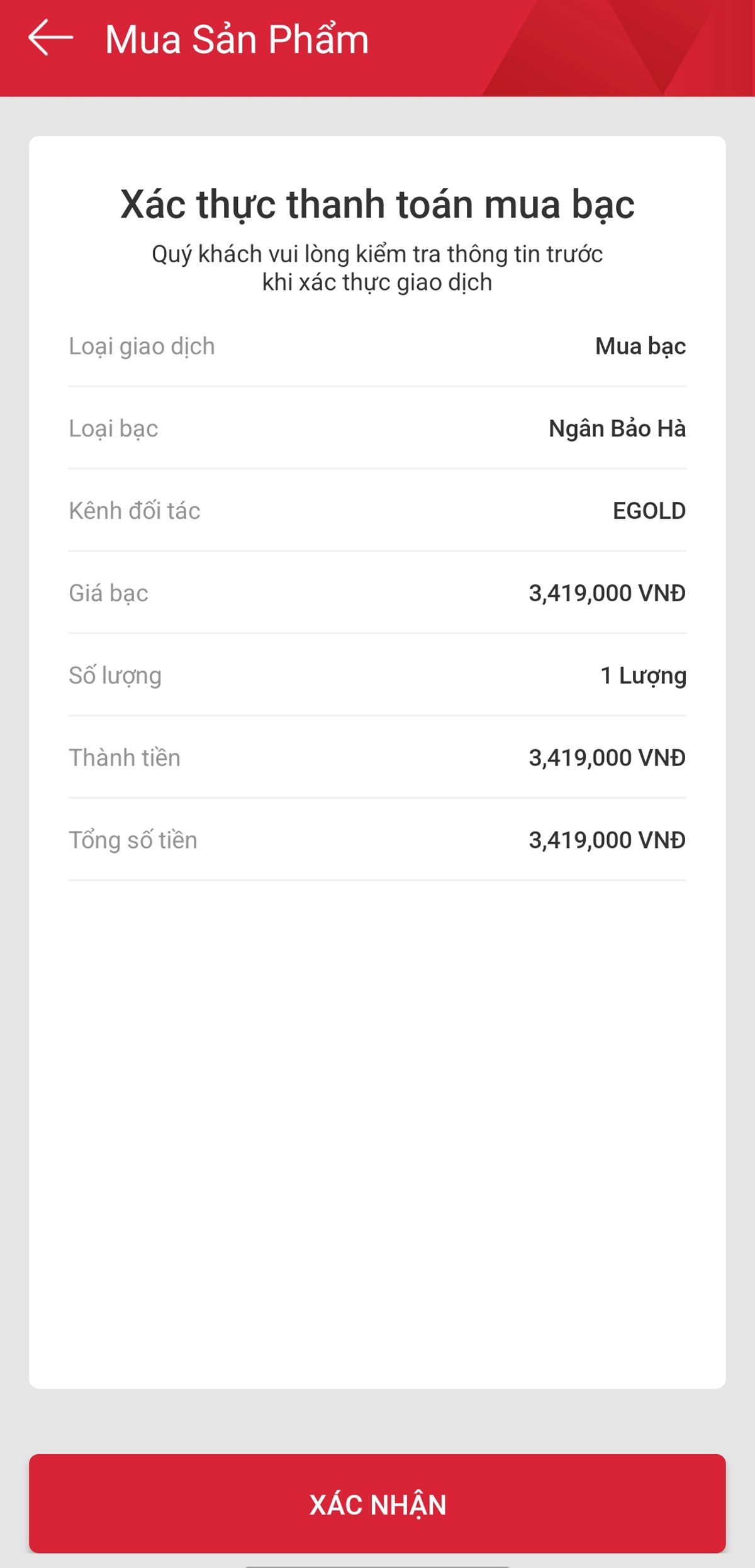Tap the back arrow to return
The image size is (755, 1568).
pyautogui.click(x=48, y=39)
